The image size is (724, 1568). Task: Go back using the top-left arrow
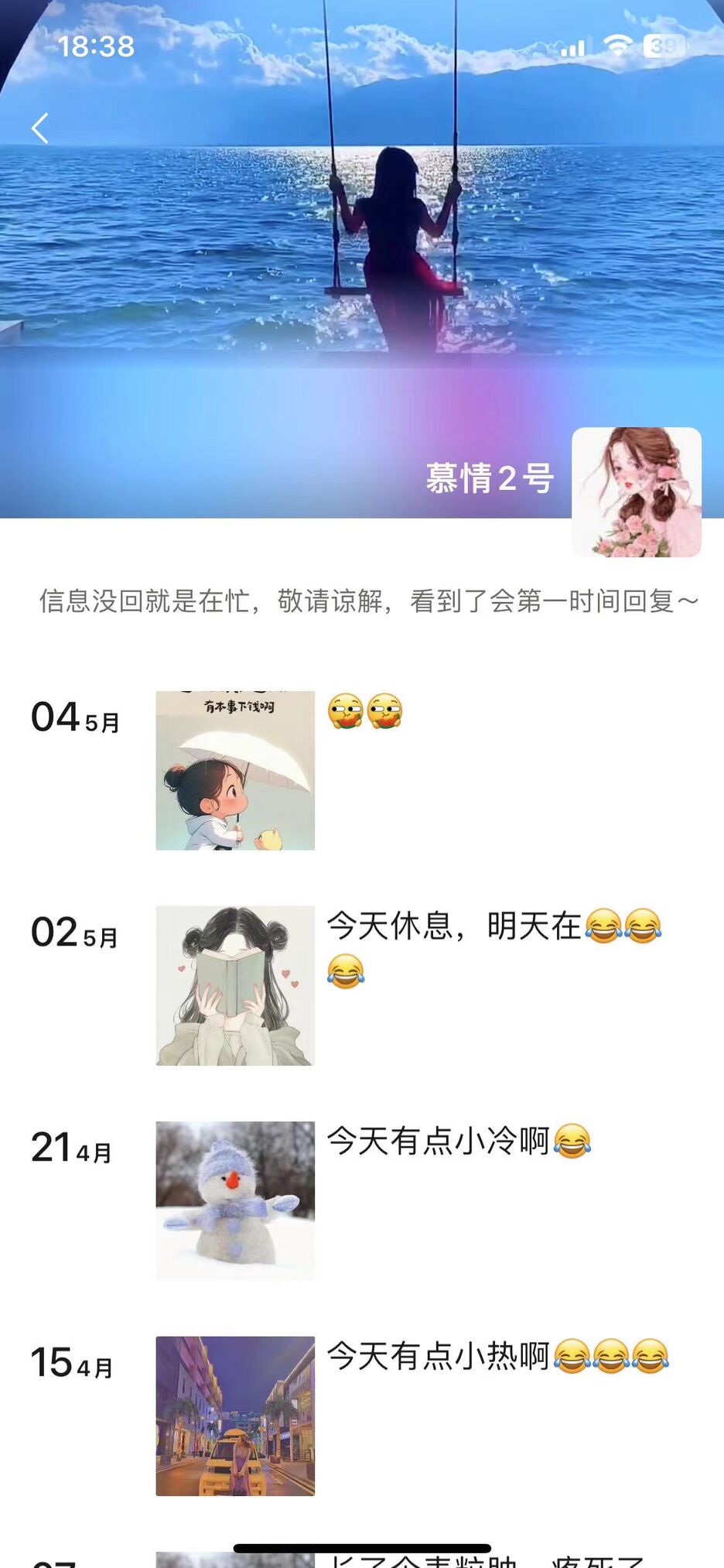pos(40,128)
